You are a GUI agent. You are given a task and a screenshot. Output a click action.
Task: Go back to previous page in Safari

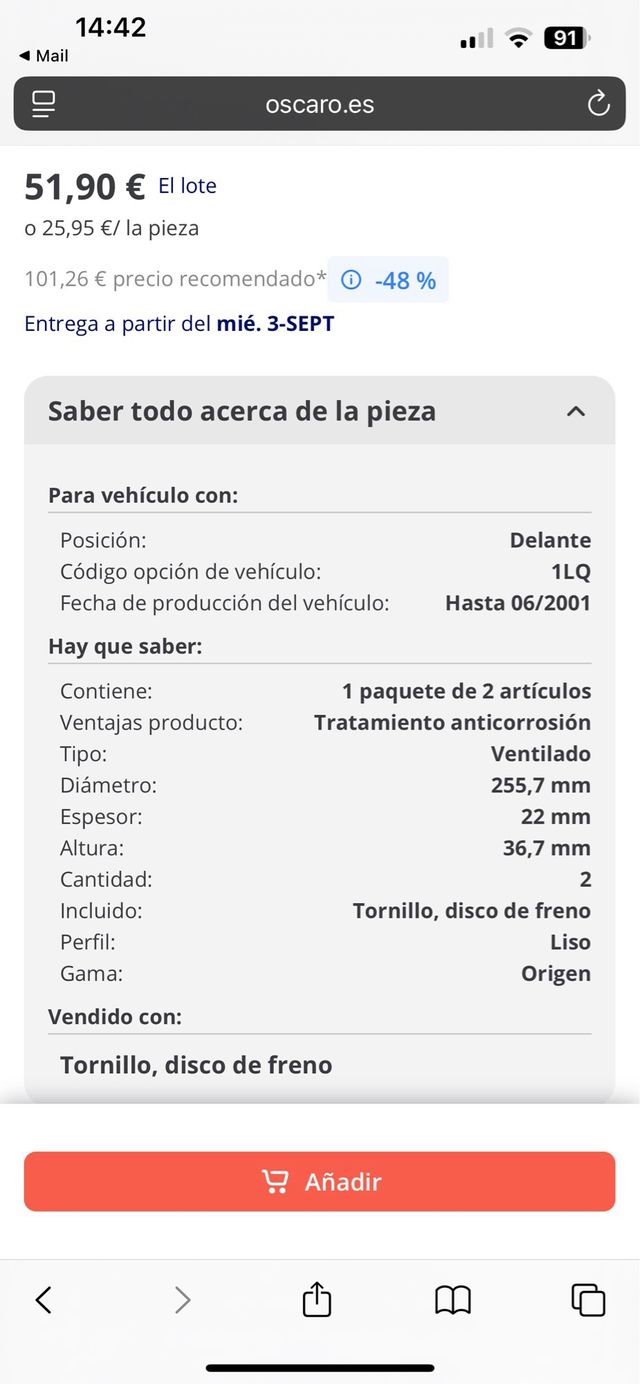pos(43,1299)
